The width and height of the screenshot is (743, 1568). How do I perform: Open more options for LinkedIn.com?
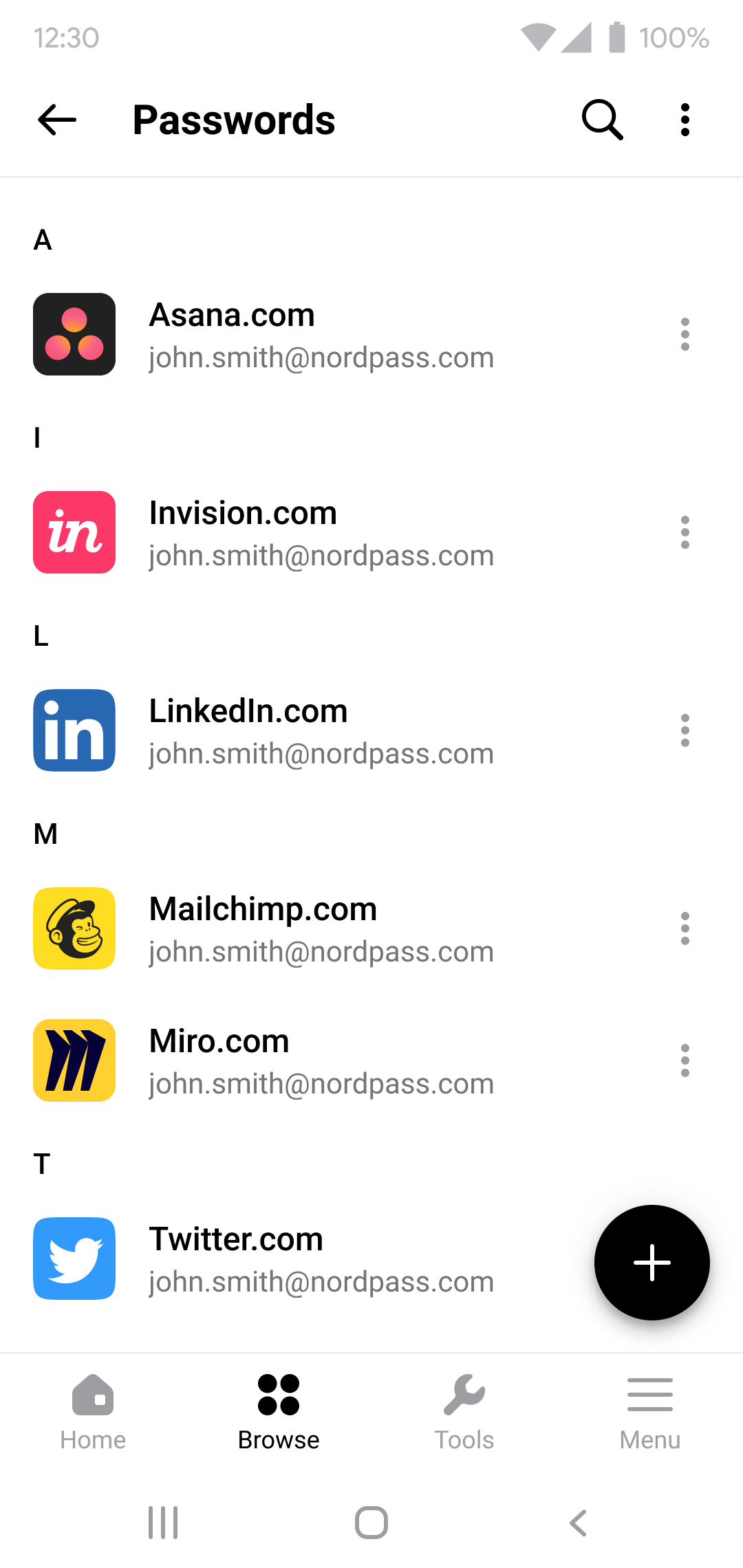coord(685,730)
